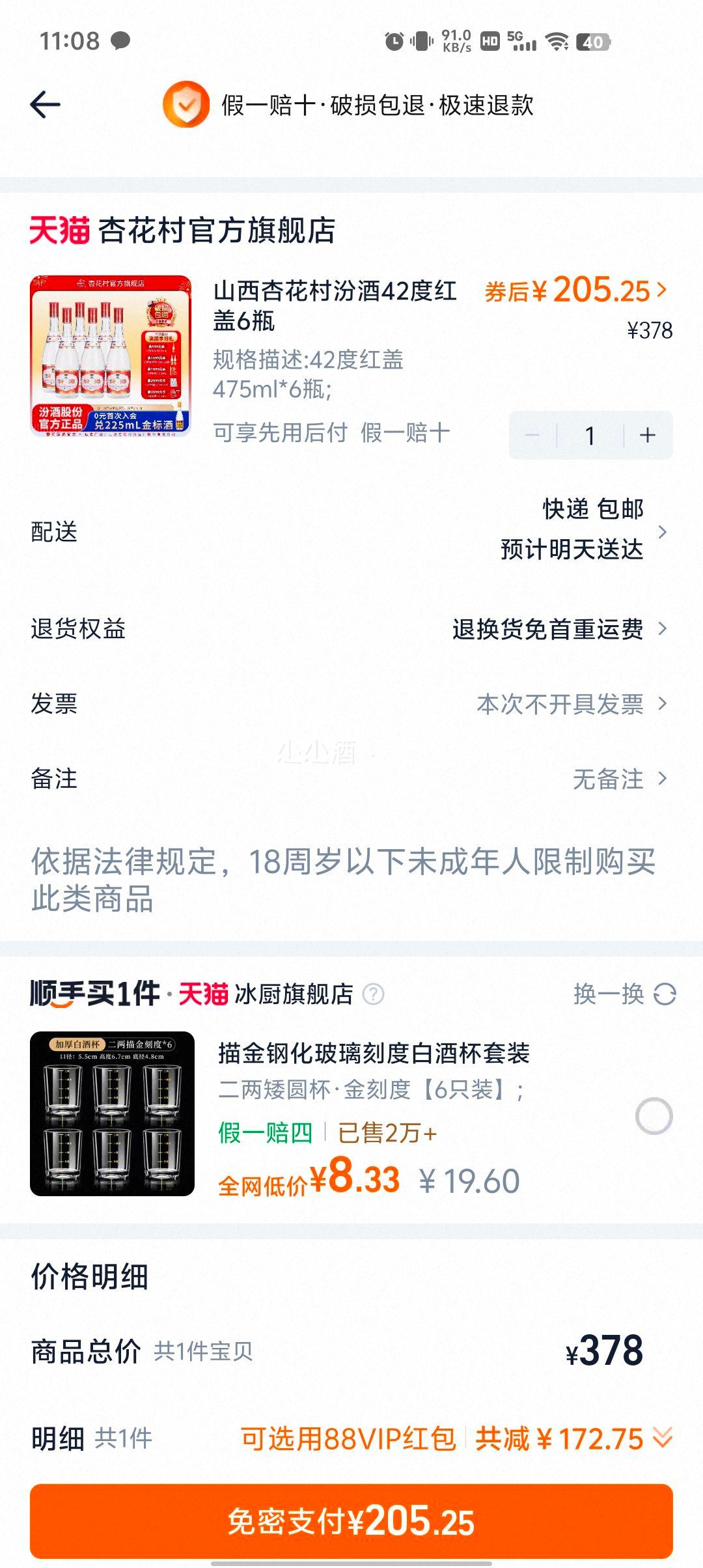Decrease quantity with the minus stepper
703x1568 pixels.
(x=534, y=435)
